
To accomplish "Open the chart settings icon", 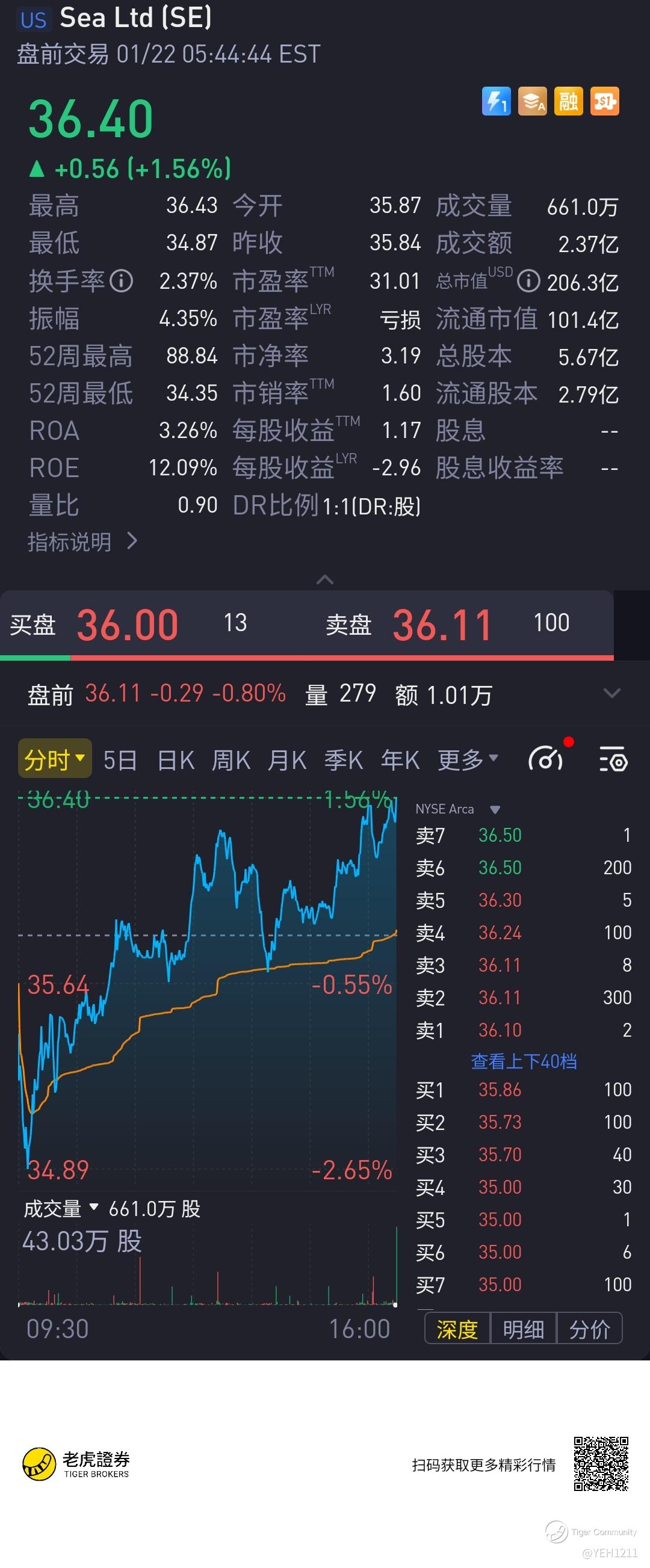I will pyautogui.click(x=613, y=760).
